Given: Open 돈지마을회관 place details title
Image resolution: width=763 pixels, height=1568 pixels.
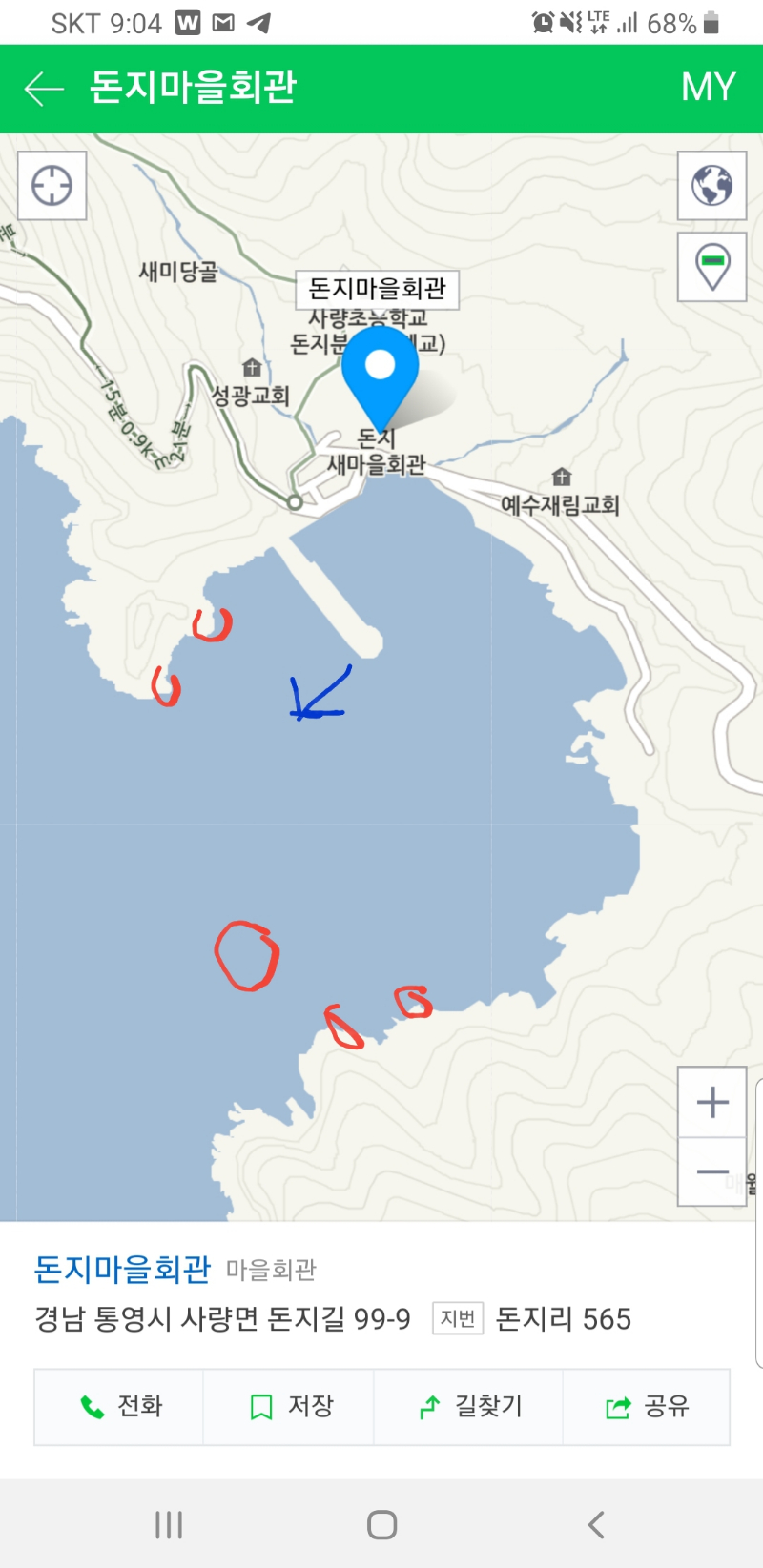Looking at the screenshot, I should point(122,1269).
